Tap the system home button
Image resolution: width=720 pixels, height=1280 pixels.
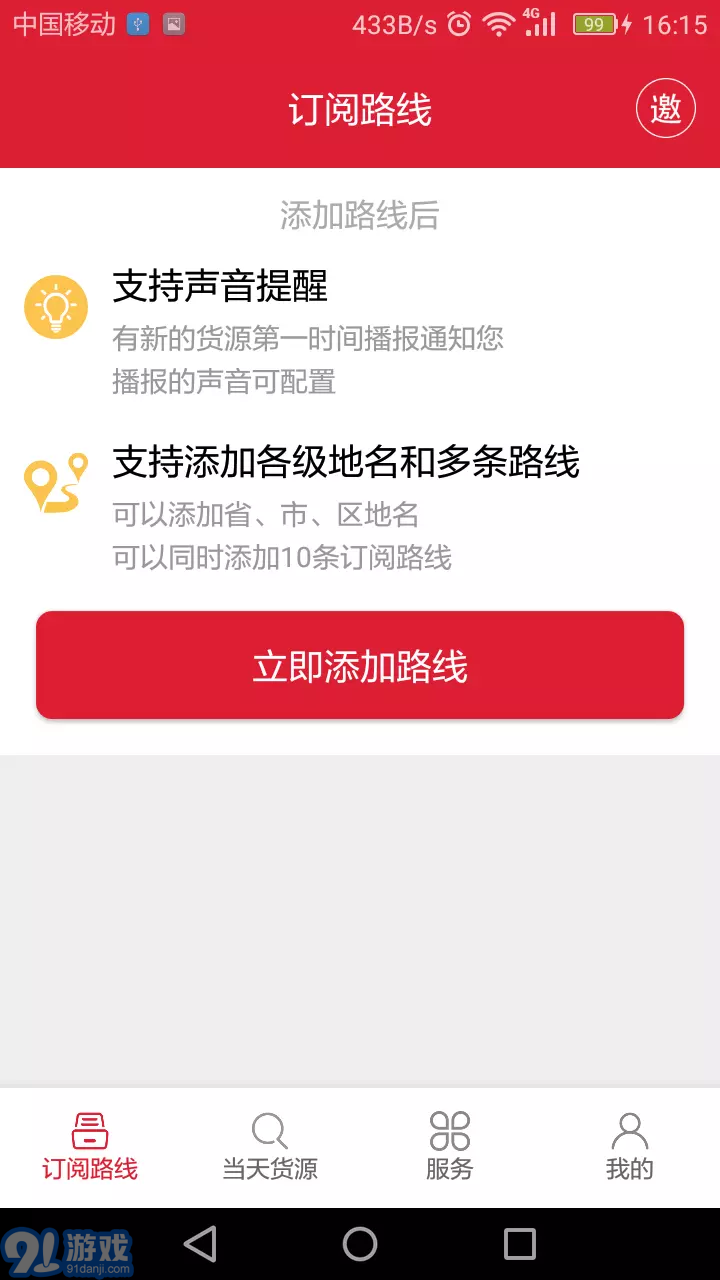[x=360, y=1244]
